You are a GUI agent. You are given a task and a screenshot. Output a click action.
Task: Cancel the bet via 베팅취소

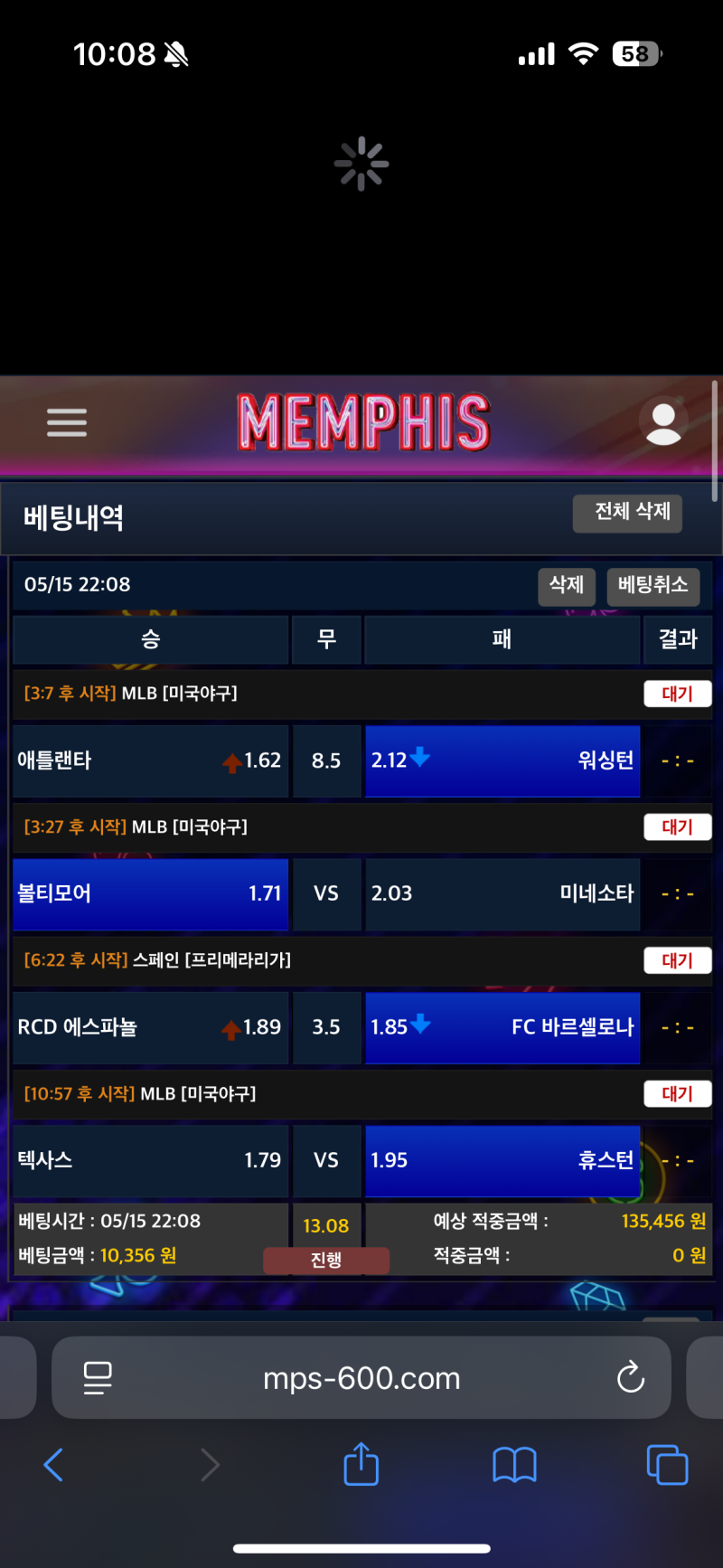coord(653,585)
